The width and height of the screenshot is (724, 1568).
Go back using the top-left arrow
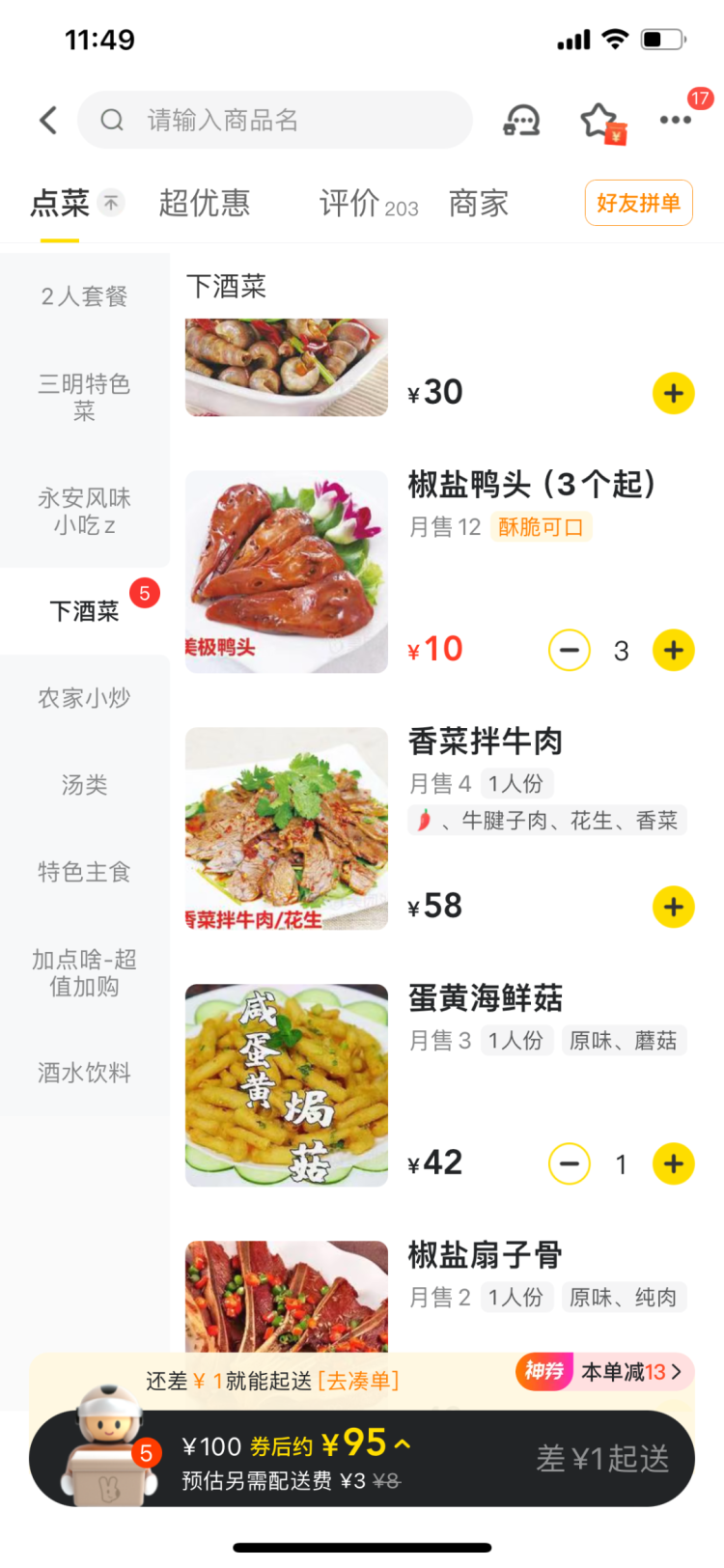click(48, 120)
